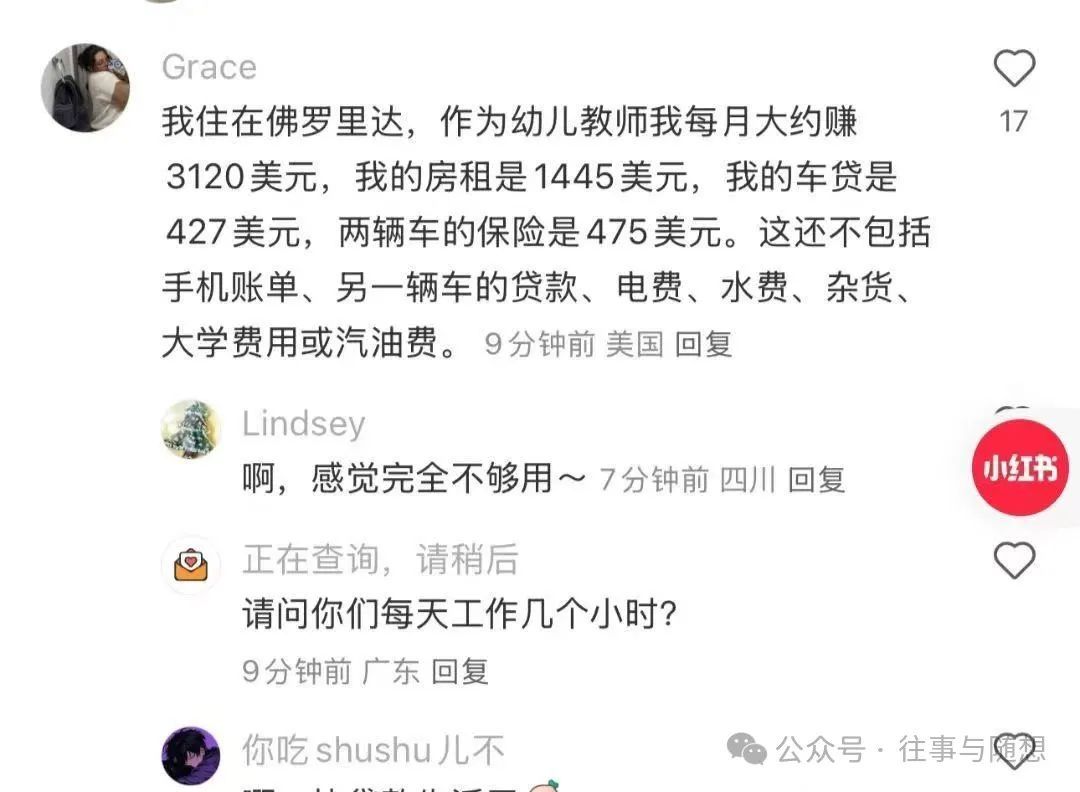Open 正在查询,请稍后 user avatar
1080x792 pixels.
click(191, 566)
